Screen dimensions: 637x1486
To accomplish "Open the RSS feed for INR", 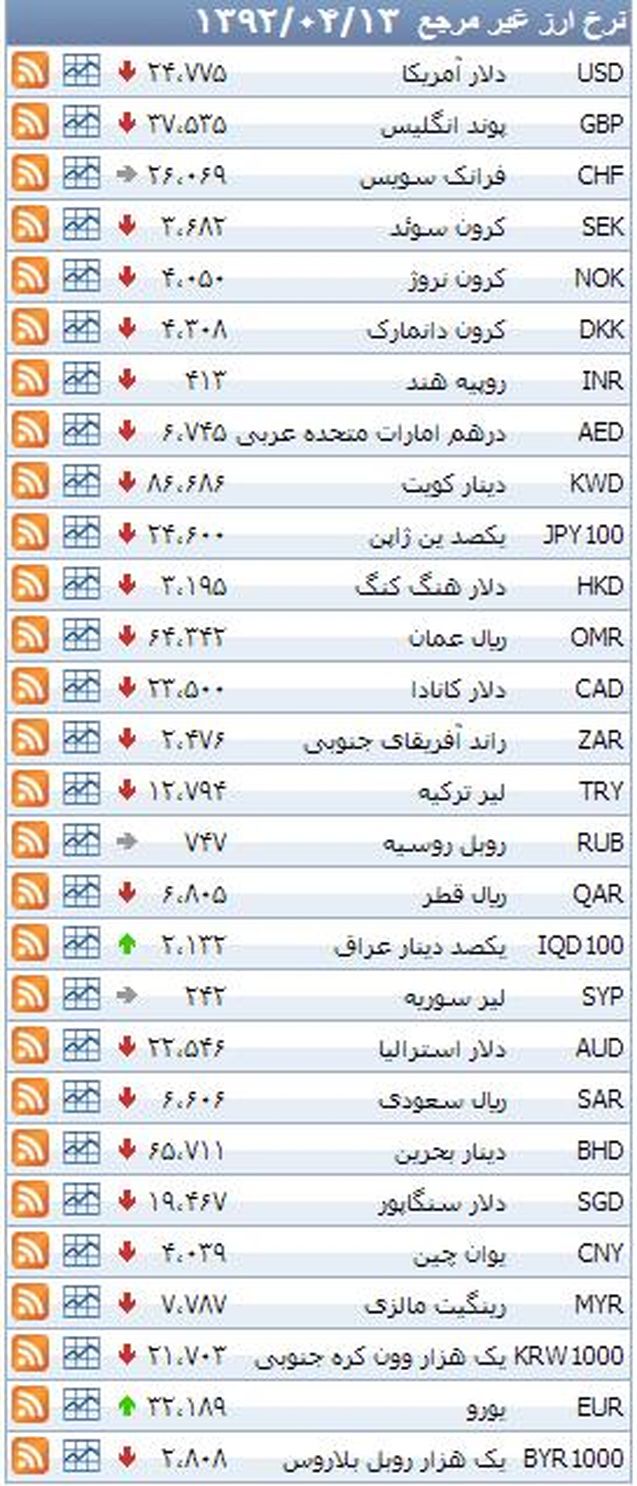I will tap(30, 380).
